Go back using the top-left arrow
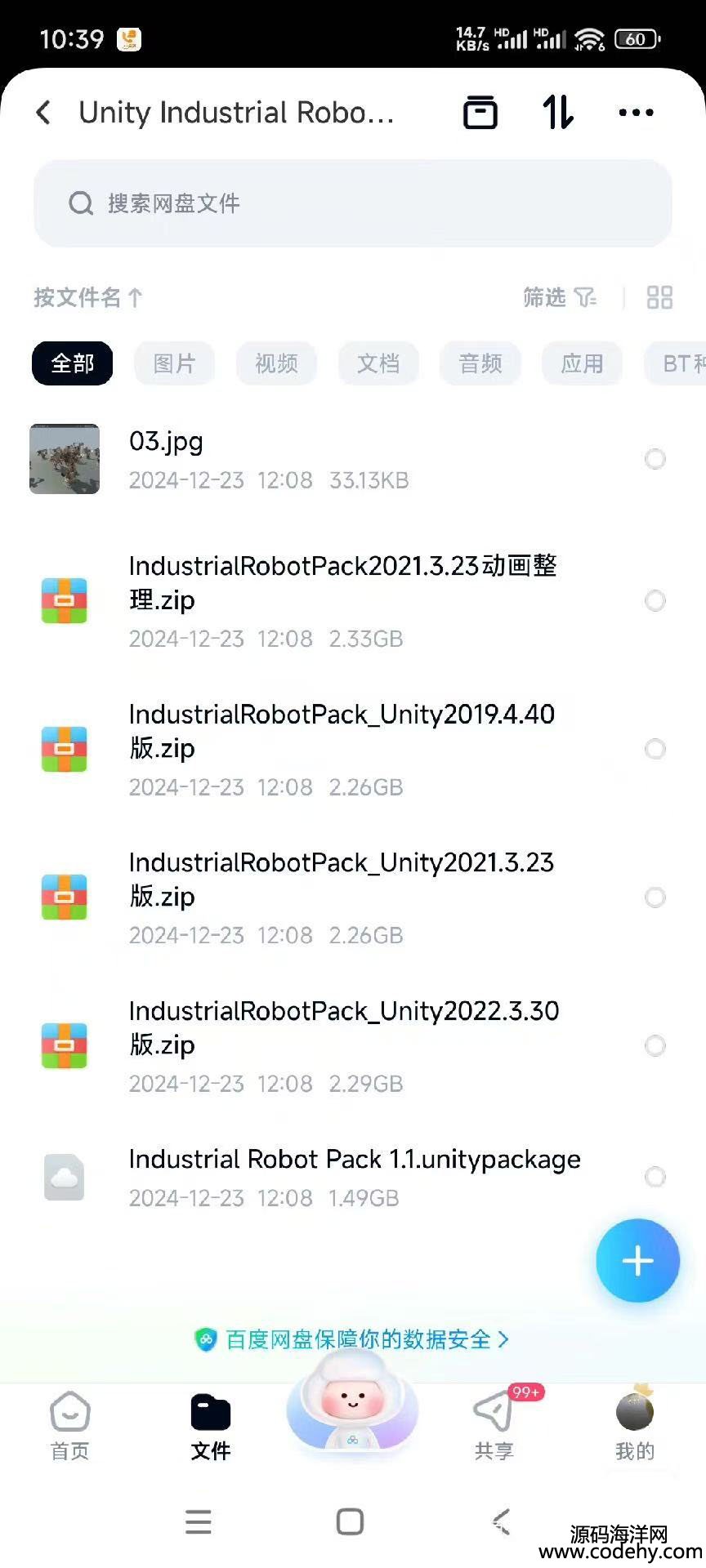 pyautogui.click(x=44, y=113)
